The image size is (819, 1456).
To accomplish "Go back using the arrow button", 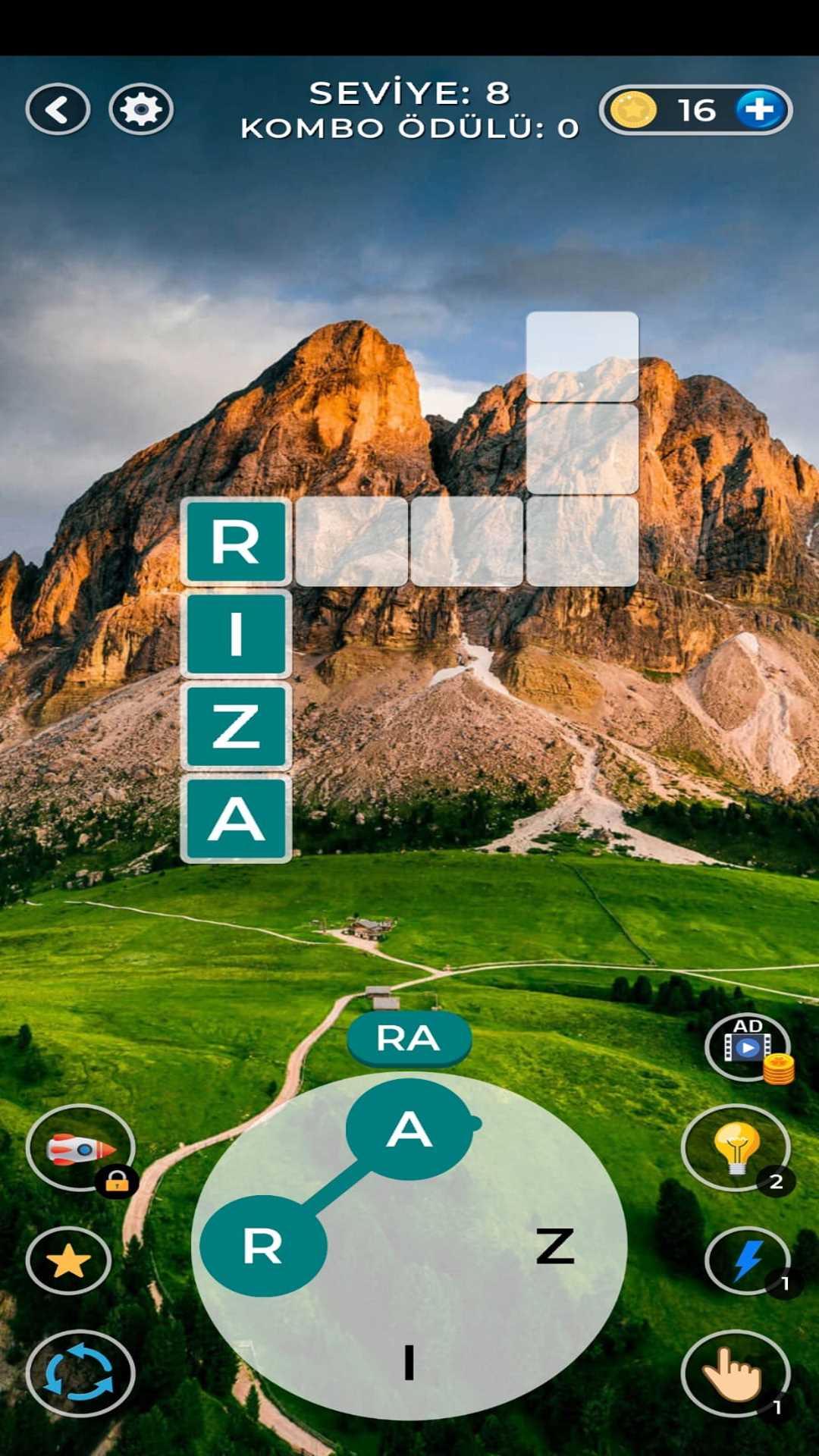I will tap(58, 110).
